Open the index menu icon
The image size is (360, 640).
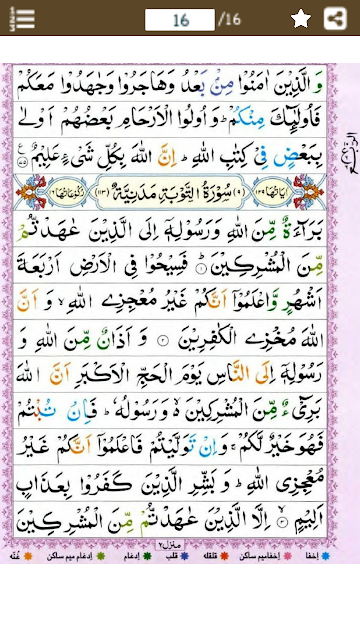(x=22, y=18)
